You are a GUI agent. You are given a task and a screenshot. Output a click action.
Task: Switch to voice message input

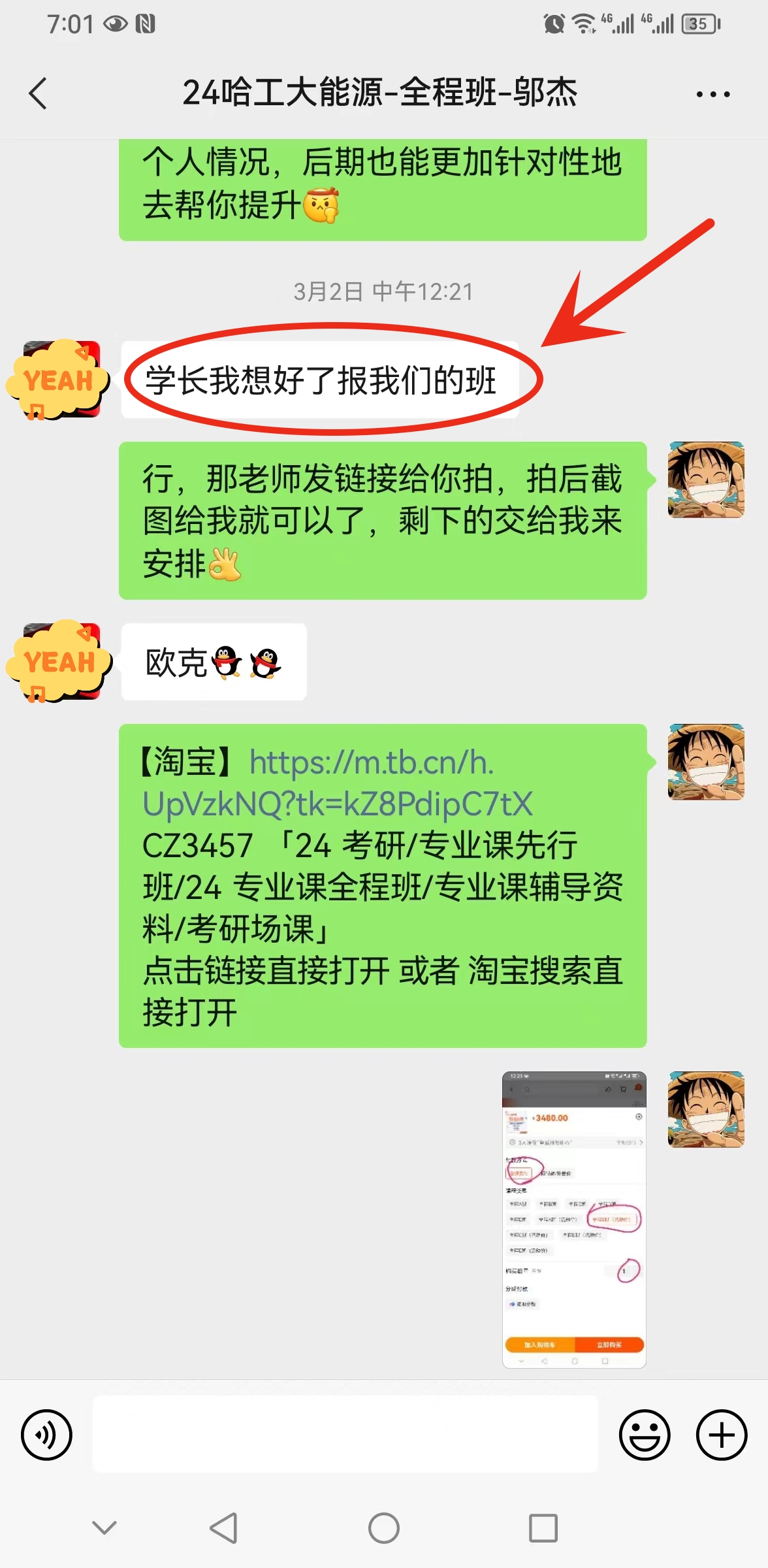tap(46, 1435)
